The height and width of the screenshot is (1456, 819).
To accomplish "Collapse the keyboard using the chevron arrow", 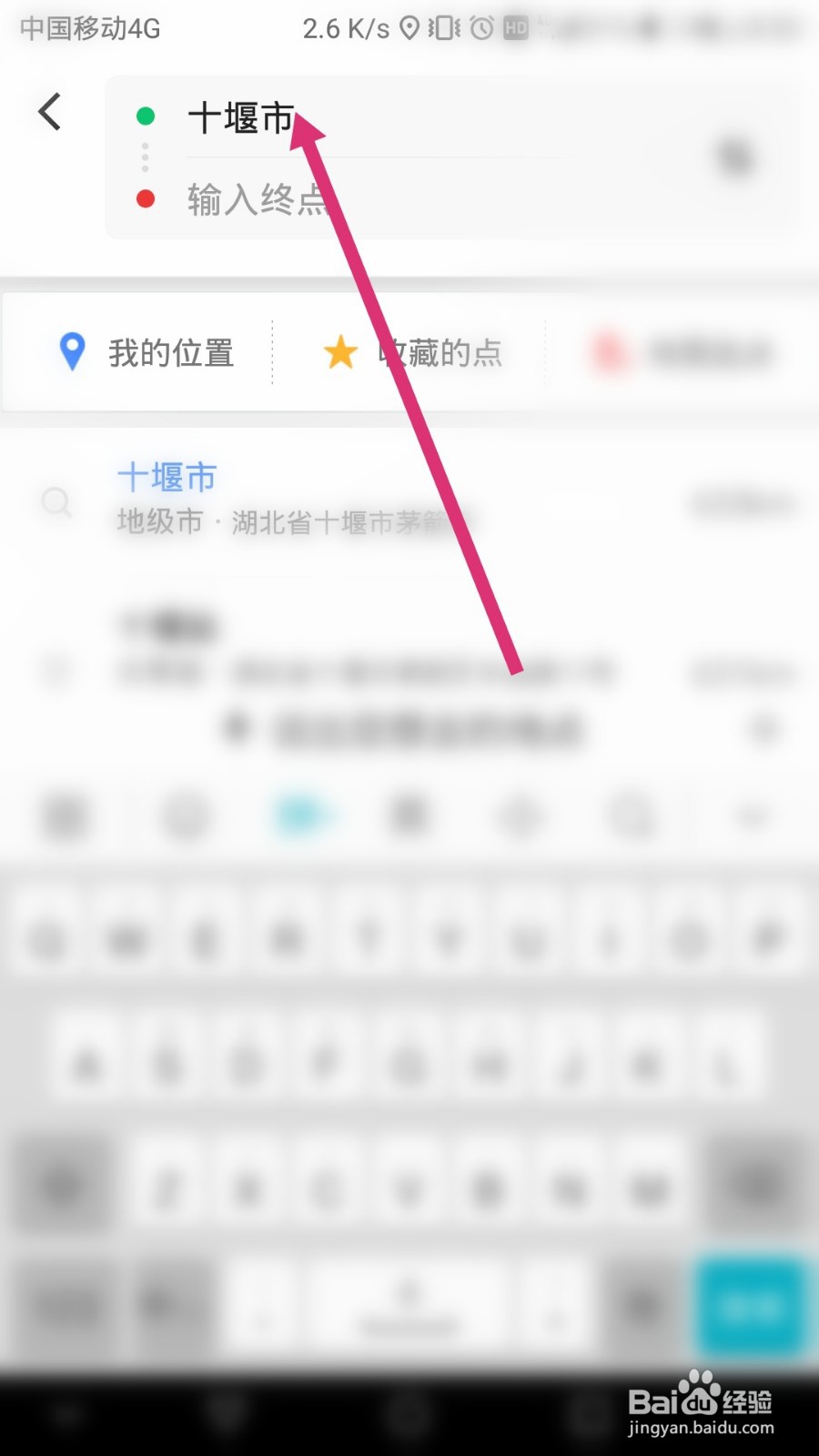I will click(x=746, y=816).
